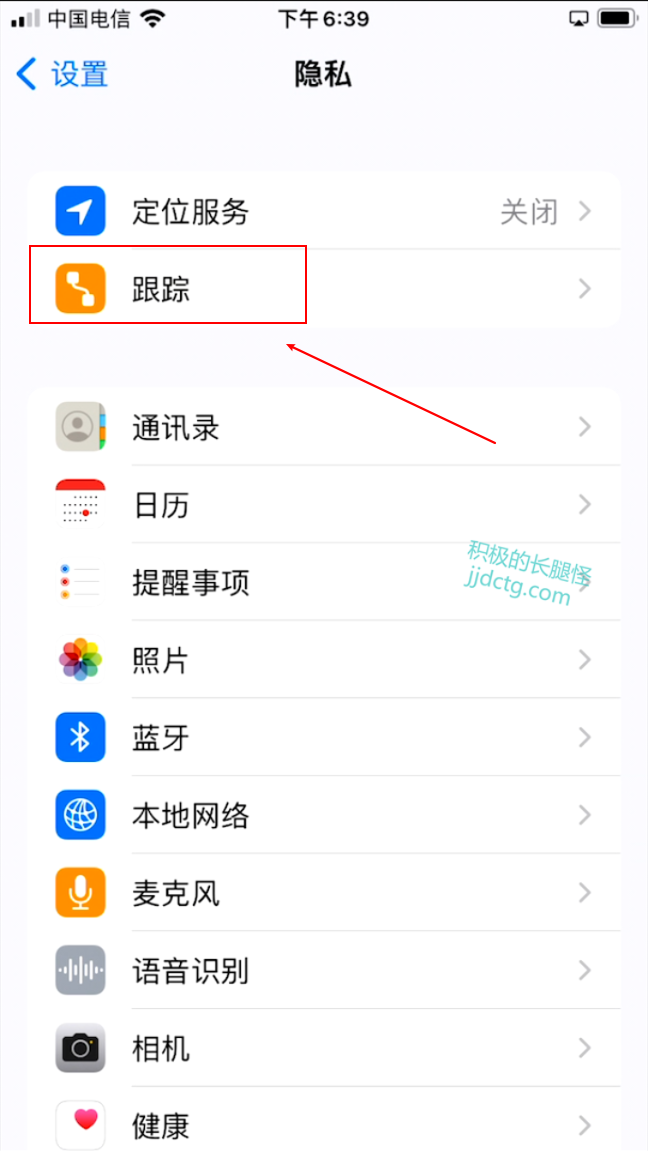Open 定位服务 settings
Screen dimensions: 648x1151
[x=324, y=211]
